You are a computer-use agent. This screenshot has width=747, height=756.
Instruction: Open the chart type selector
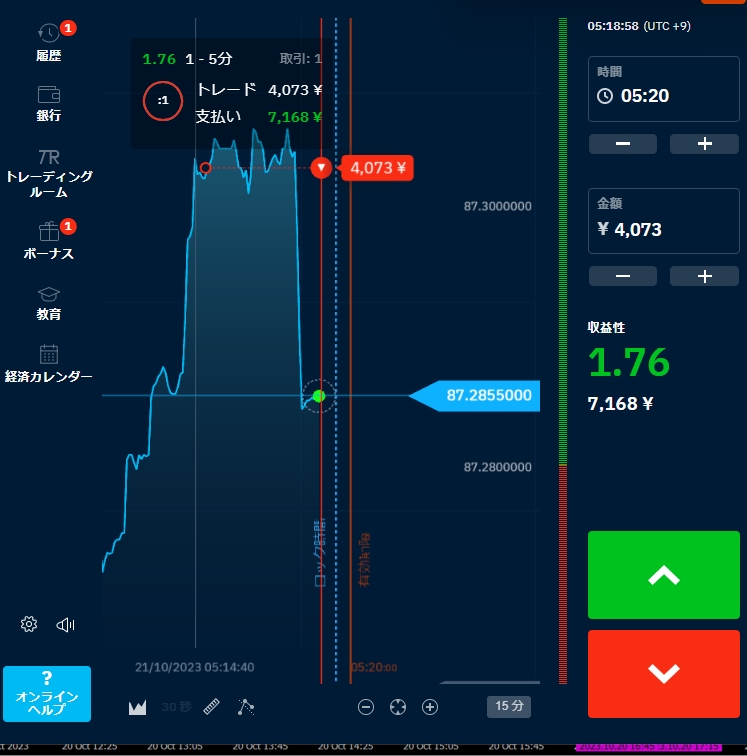point(138,707)
